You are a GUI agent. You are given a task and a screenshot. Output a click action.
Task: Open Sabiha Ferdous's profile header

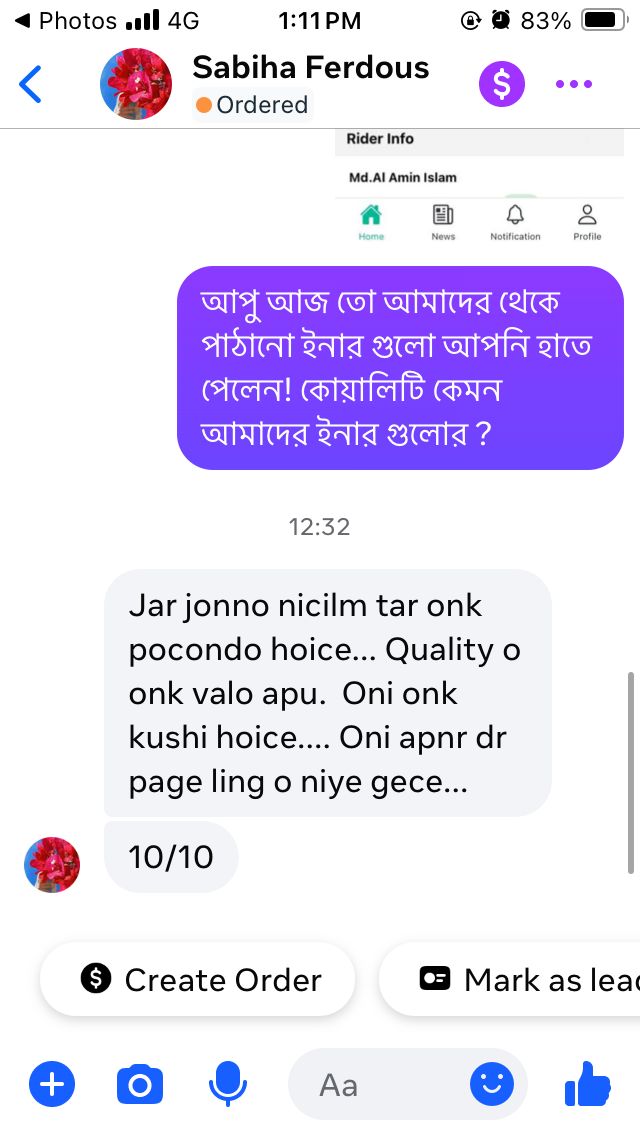point(310,68)
